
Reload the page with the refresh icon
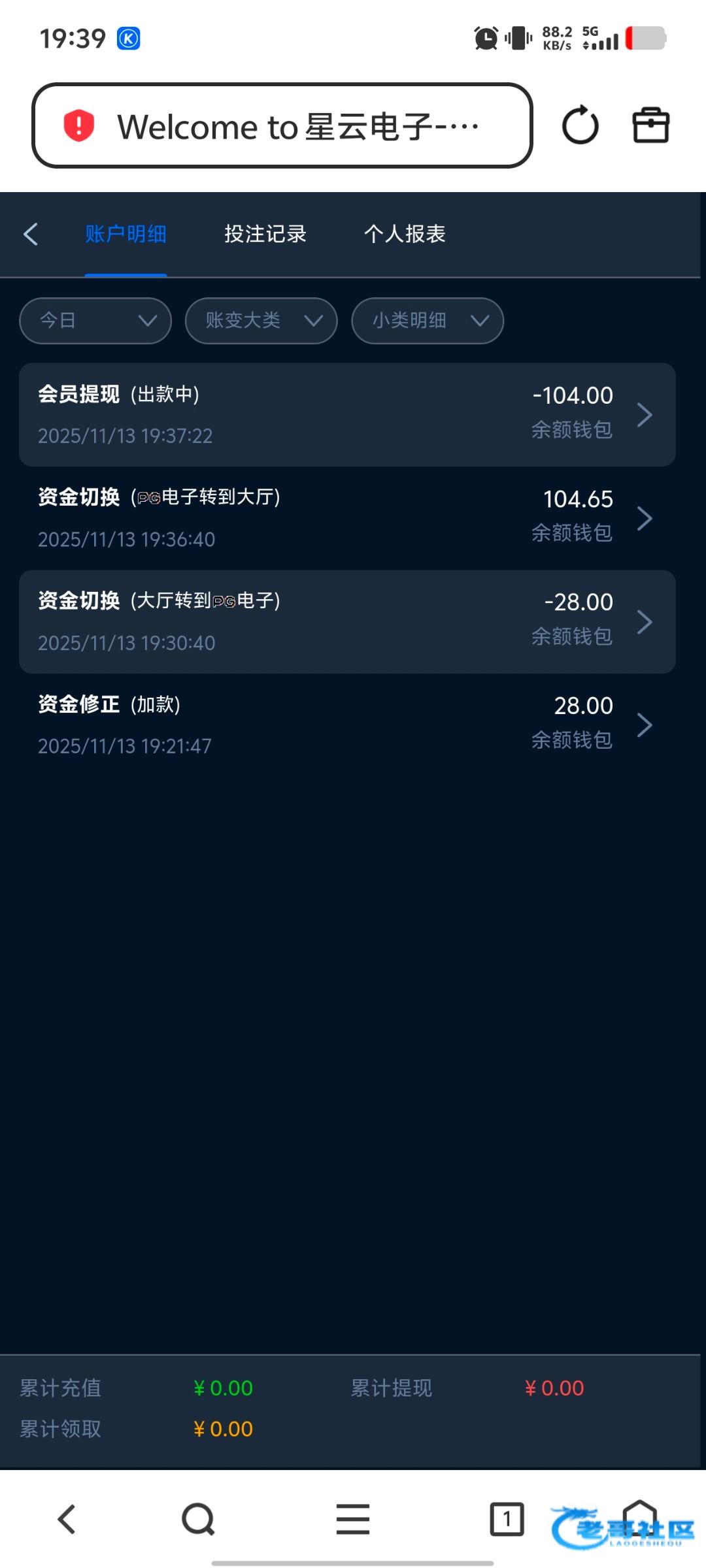click(580, 125)
